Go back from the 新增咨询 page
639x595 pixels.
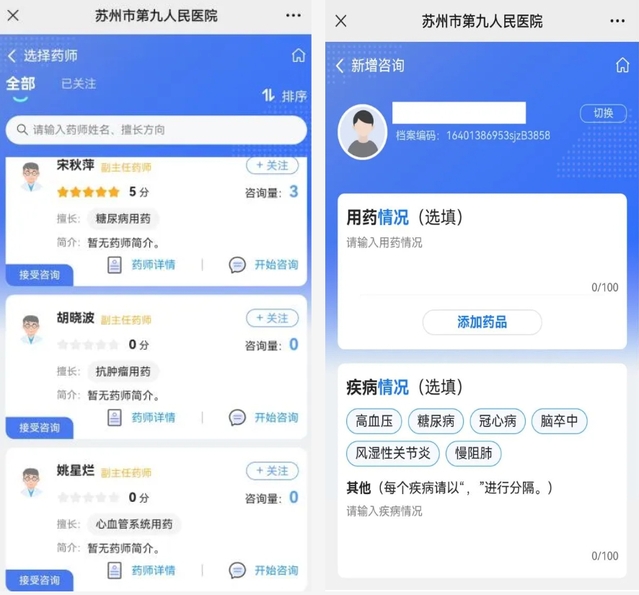(x=340, y=65)
